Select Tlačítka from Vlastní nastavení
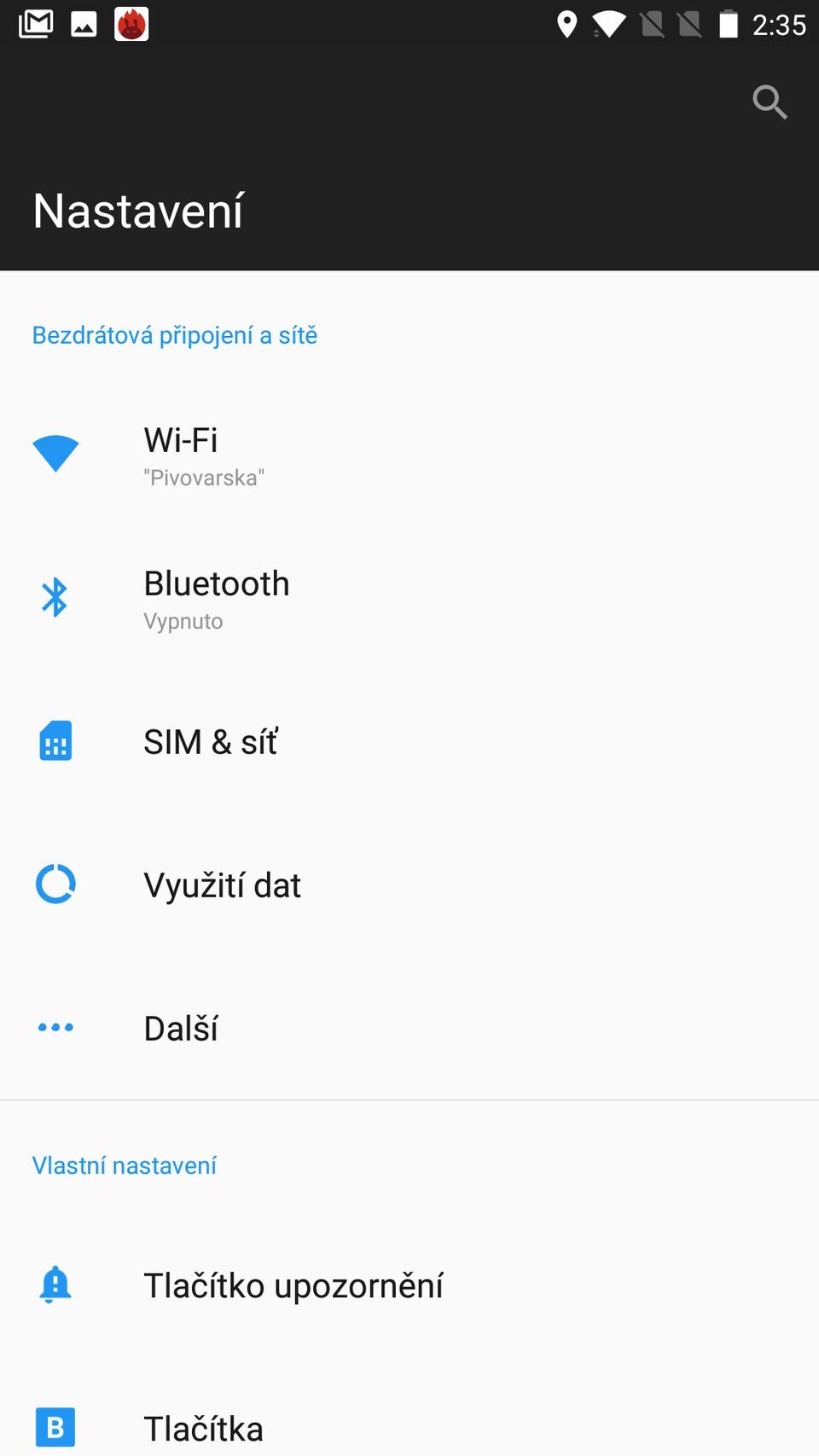The width and height of the screenshot is (819, 1456). [256, 1428]
